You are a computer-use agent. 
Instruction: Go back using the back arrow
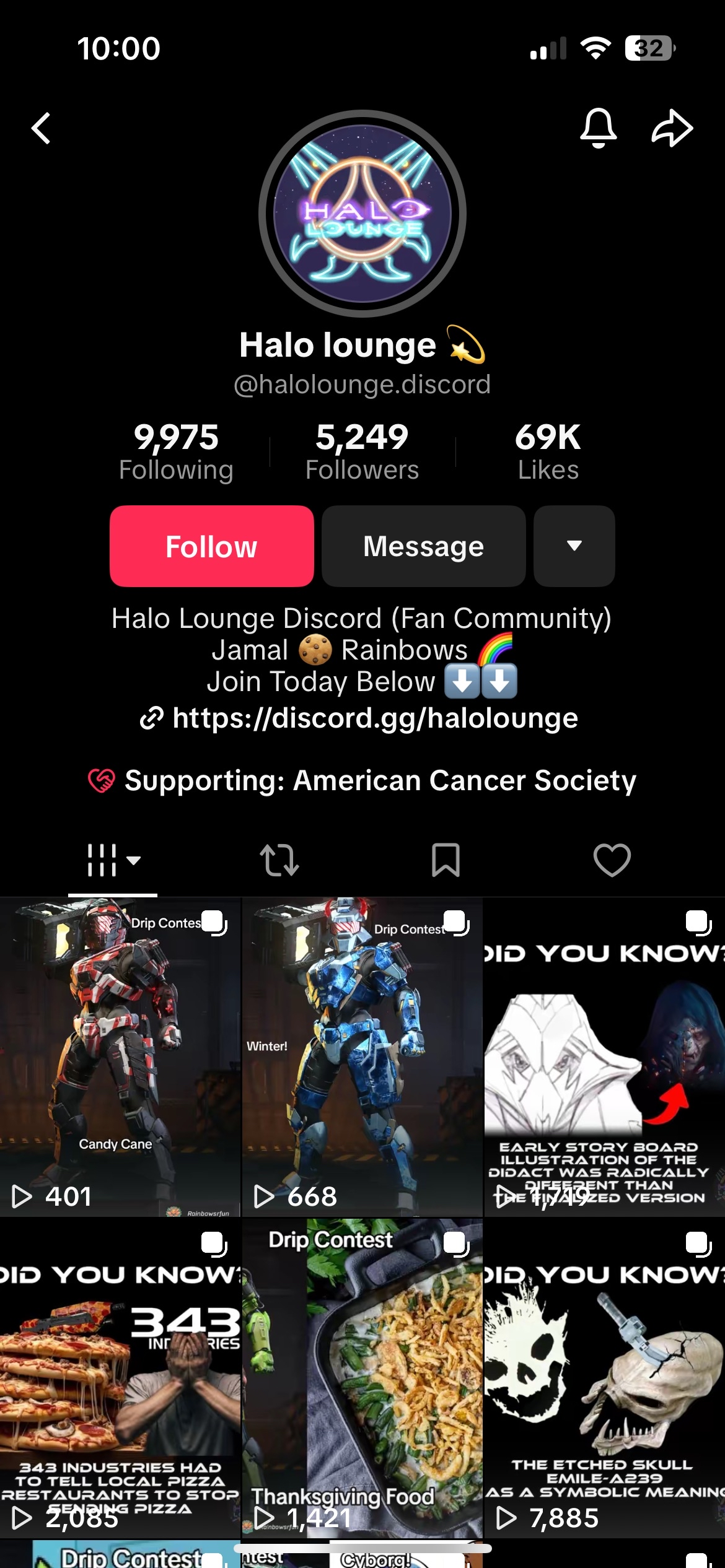point(41,129)
